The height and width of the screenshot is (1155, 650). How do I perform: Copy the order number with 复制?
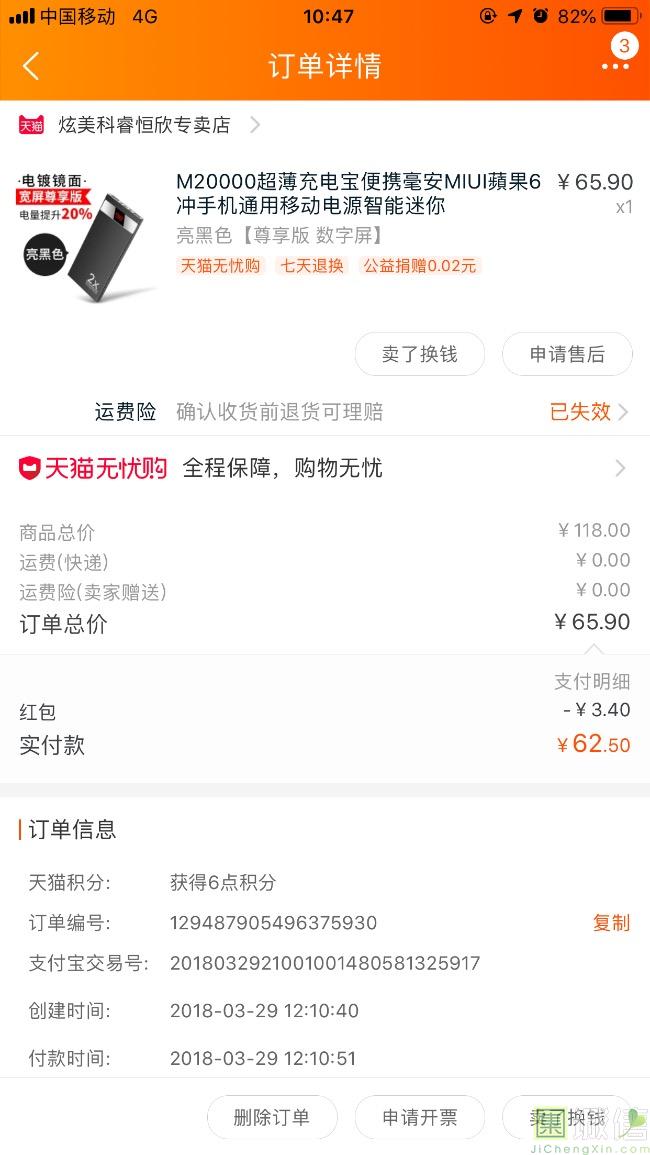click(x=611, y=923)
